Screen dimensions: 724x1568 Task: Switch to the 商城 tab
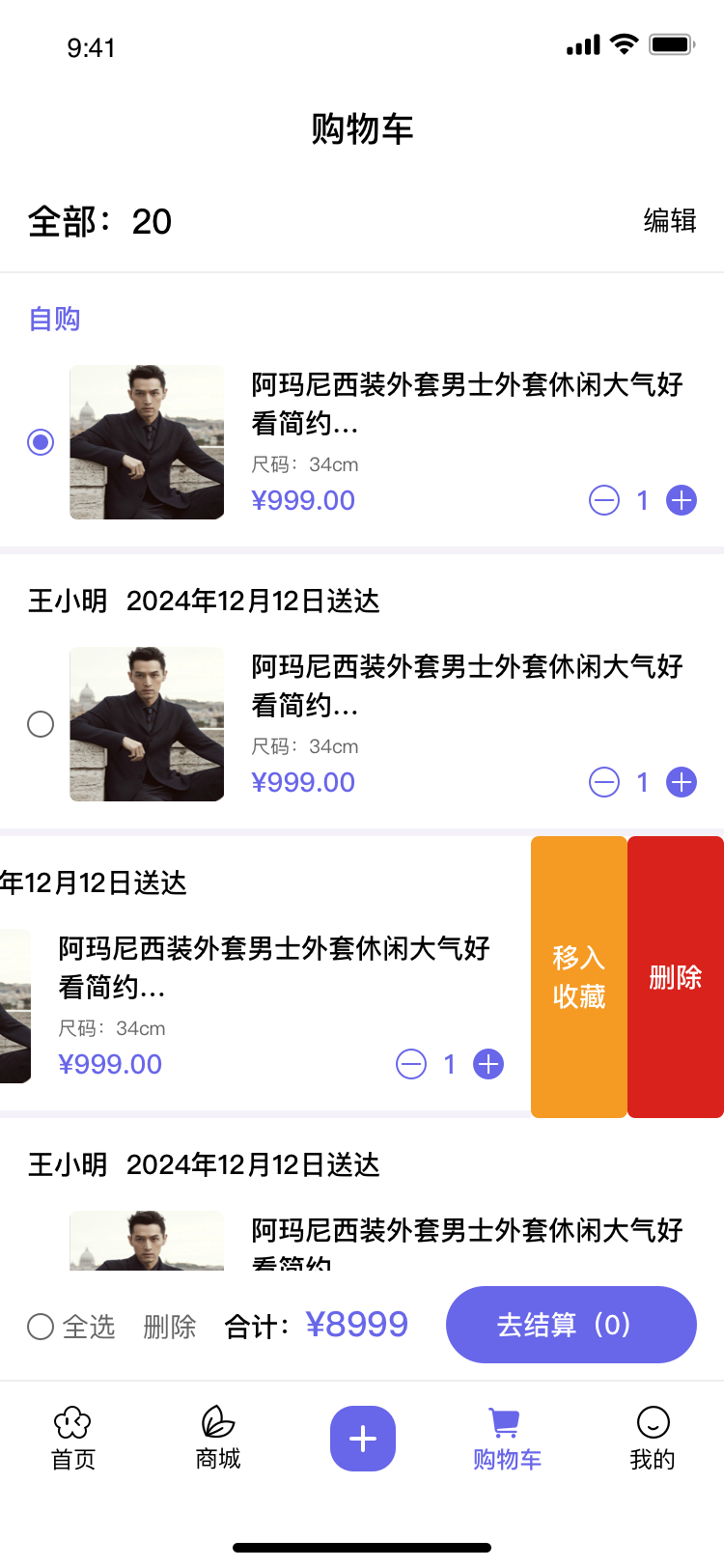click(x=218, y=1439)
